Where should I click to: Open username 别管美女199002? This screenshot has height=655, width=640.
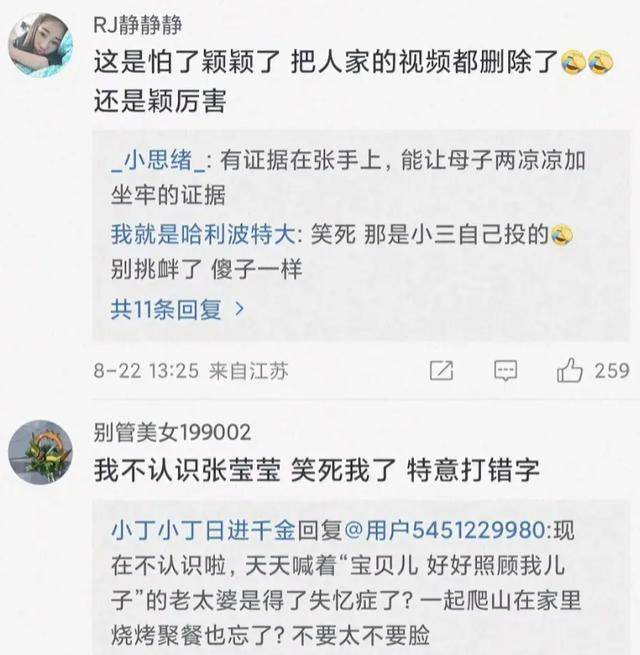point(172,431)
